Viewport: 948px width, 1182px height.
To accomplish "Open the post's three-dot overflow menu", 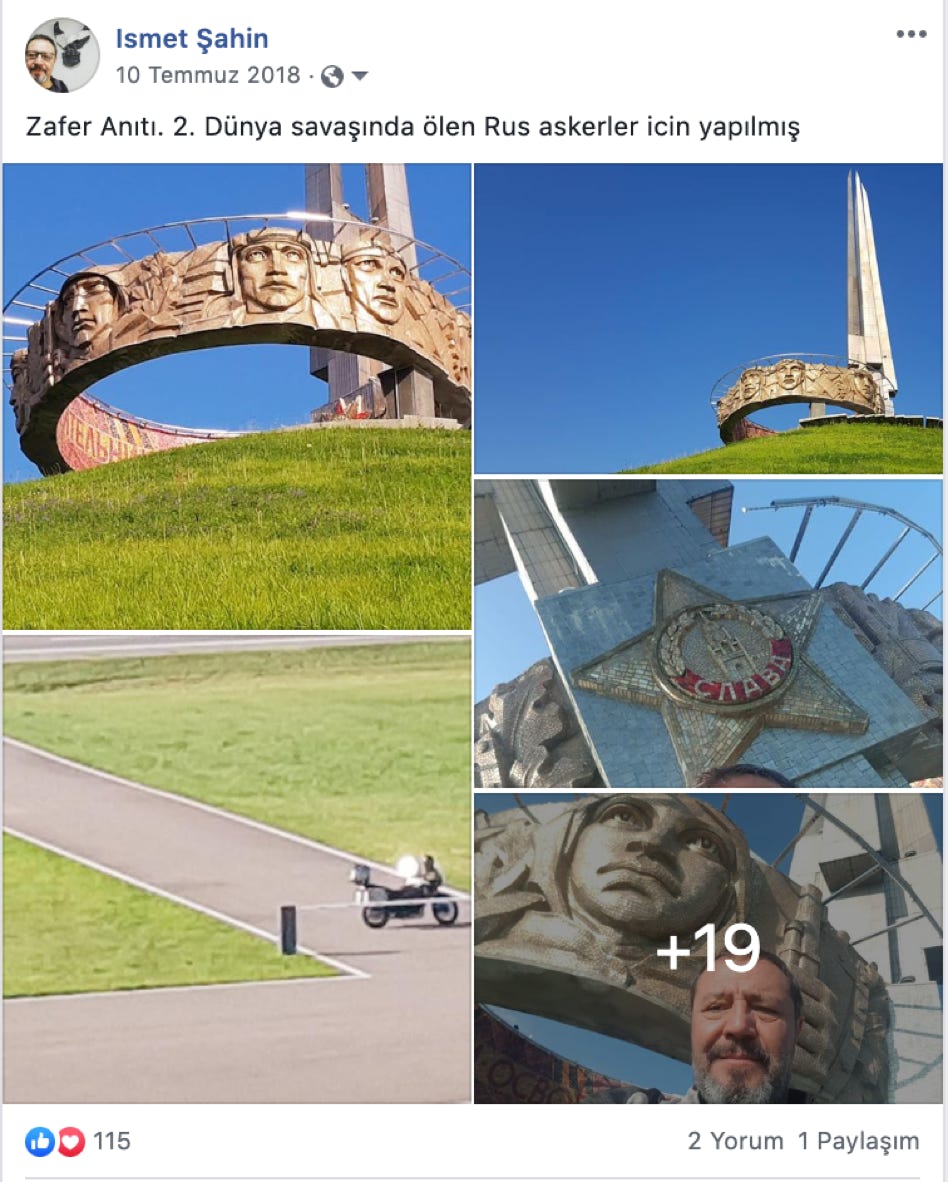I will pyautogui.click(x=911, y=34).
